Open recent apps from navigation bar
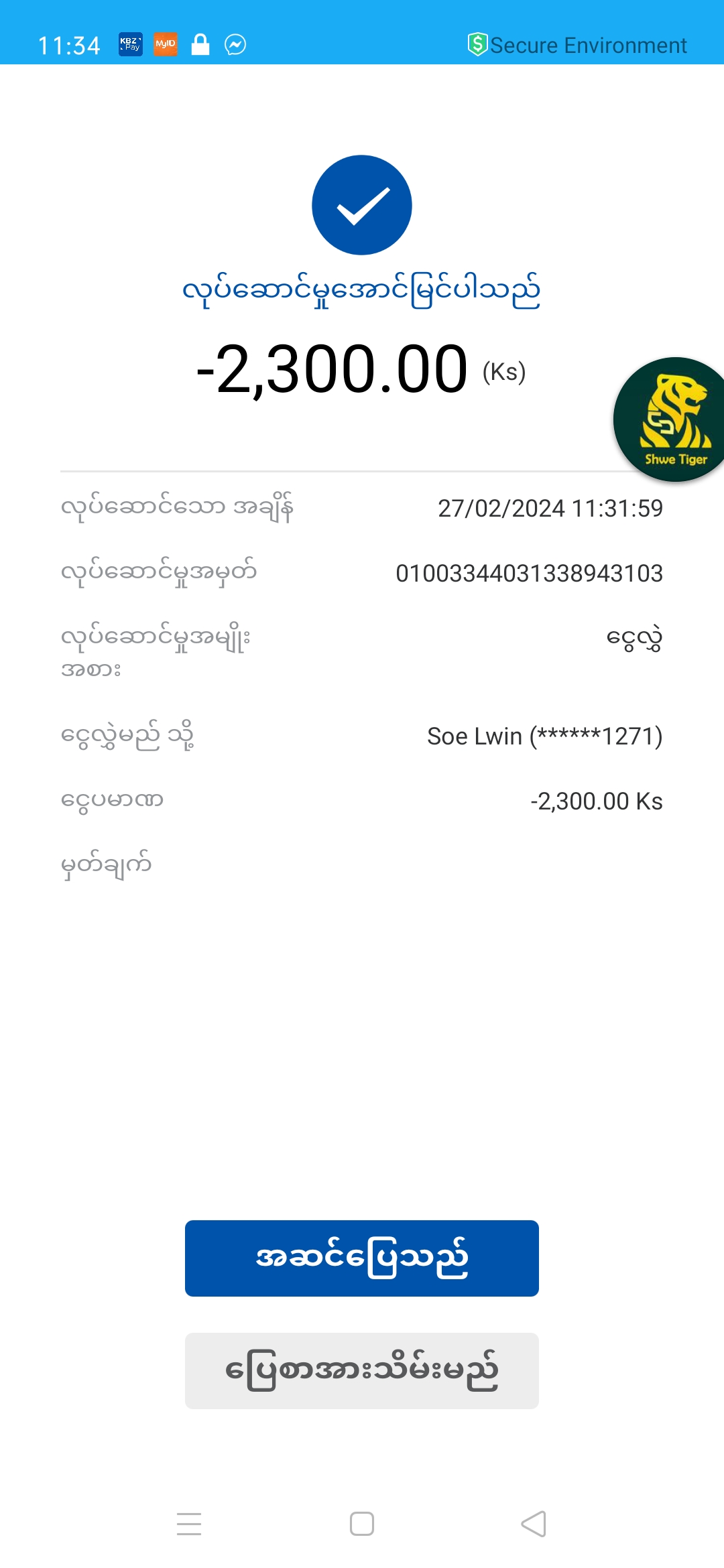Screen dimensions: 724x1568 [189, 1524]
